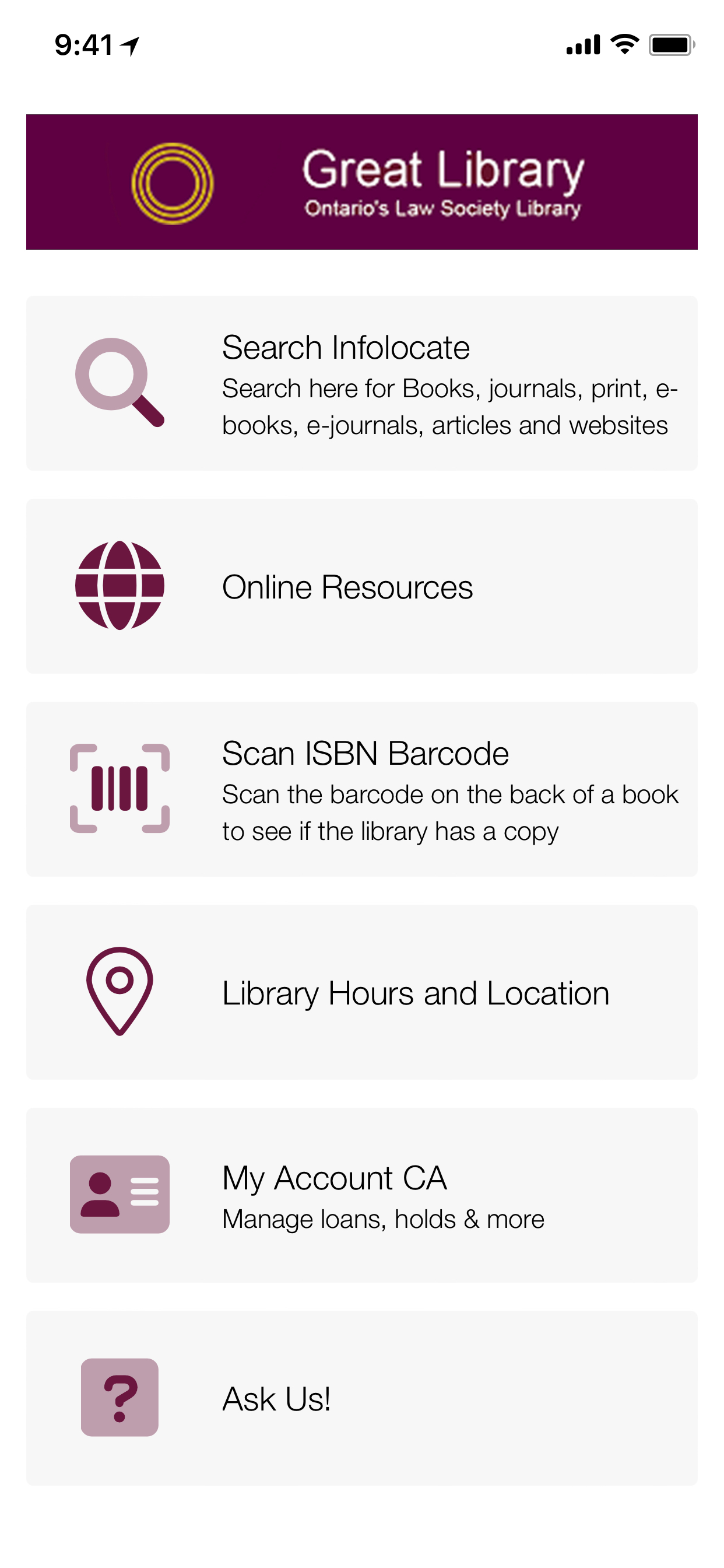Open Search Infolocate
Viewport: 724px width, 1568px height.
tap(361, 383)
